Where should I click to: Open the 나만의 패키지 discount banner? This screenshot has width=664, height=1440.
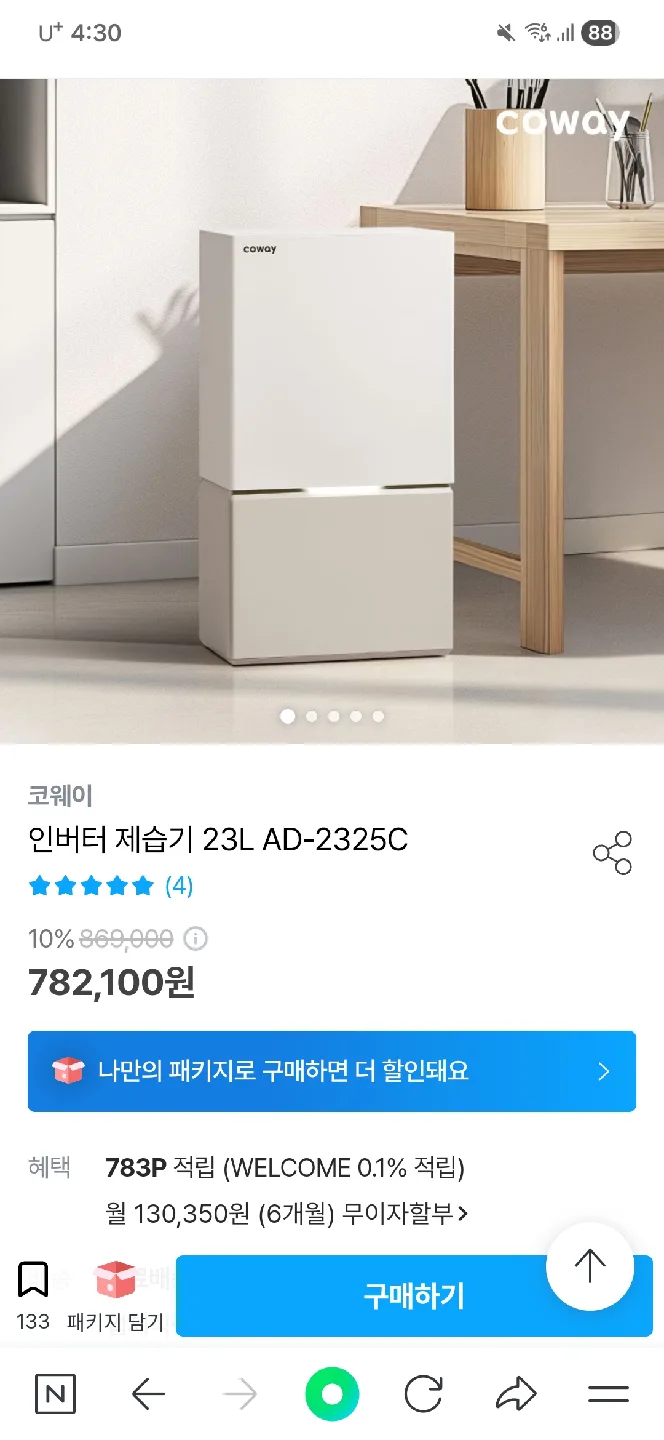coord(332,1071)
